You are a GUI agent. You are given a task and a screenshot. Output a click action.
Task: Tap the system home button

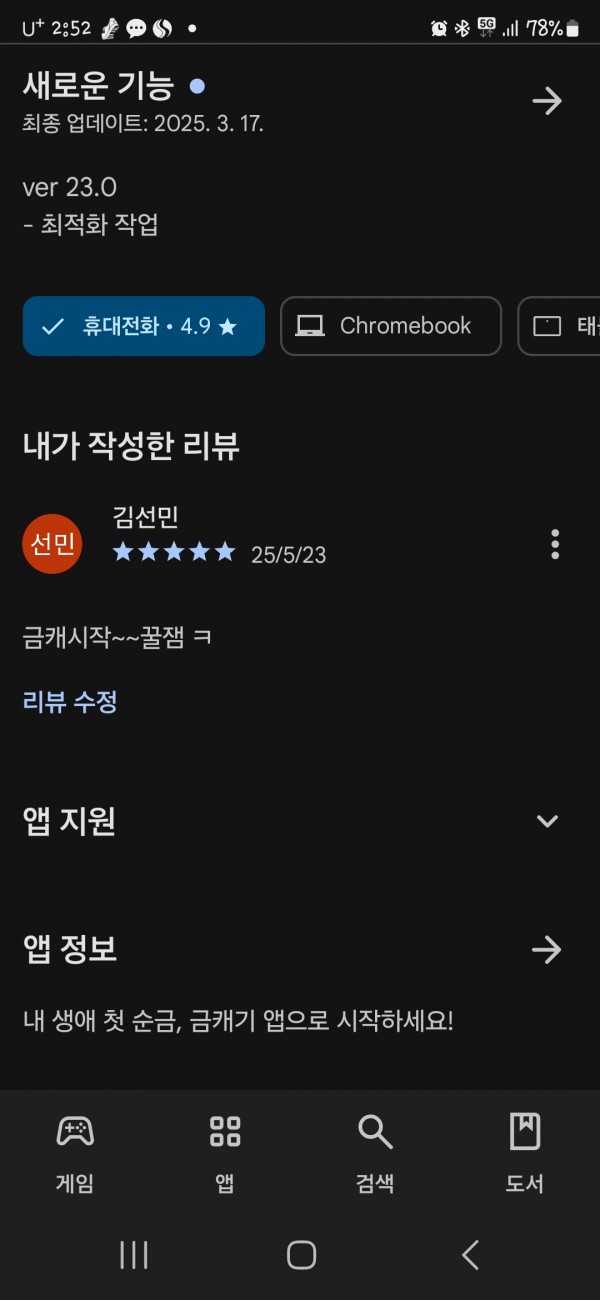[301, 1254]
